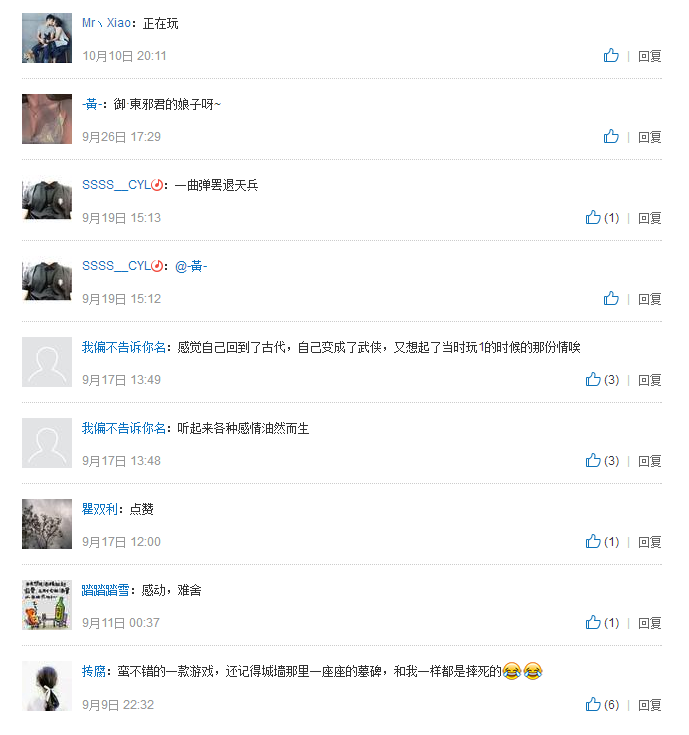This screenshot has width=689, height=735.
Task: Like the comment 听起来各种感情油然而生
Action: (x=594, y=461)
